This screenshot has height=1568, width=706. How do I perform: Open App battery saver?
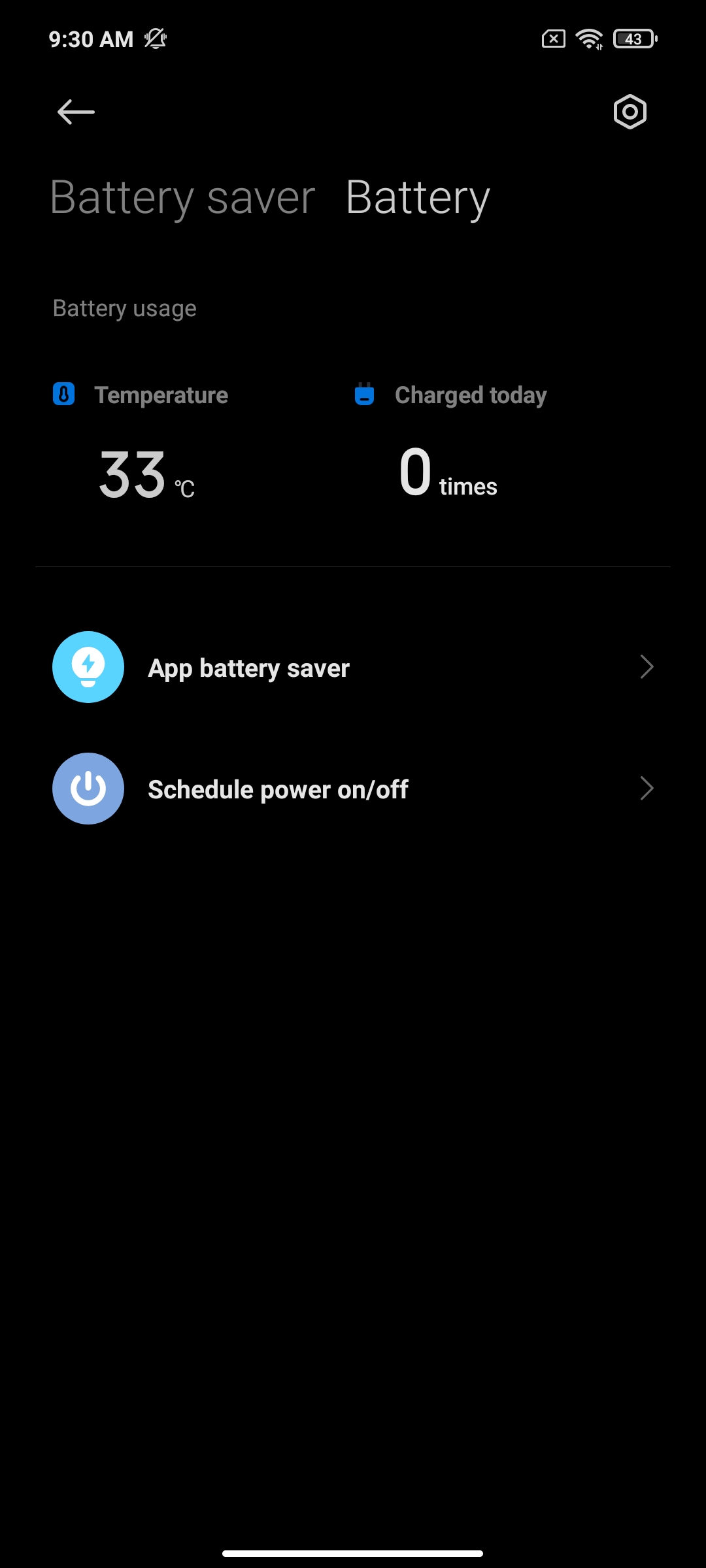[x=353, y=667]
